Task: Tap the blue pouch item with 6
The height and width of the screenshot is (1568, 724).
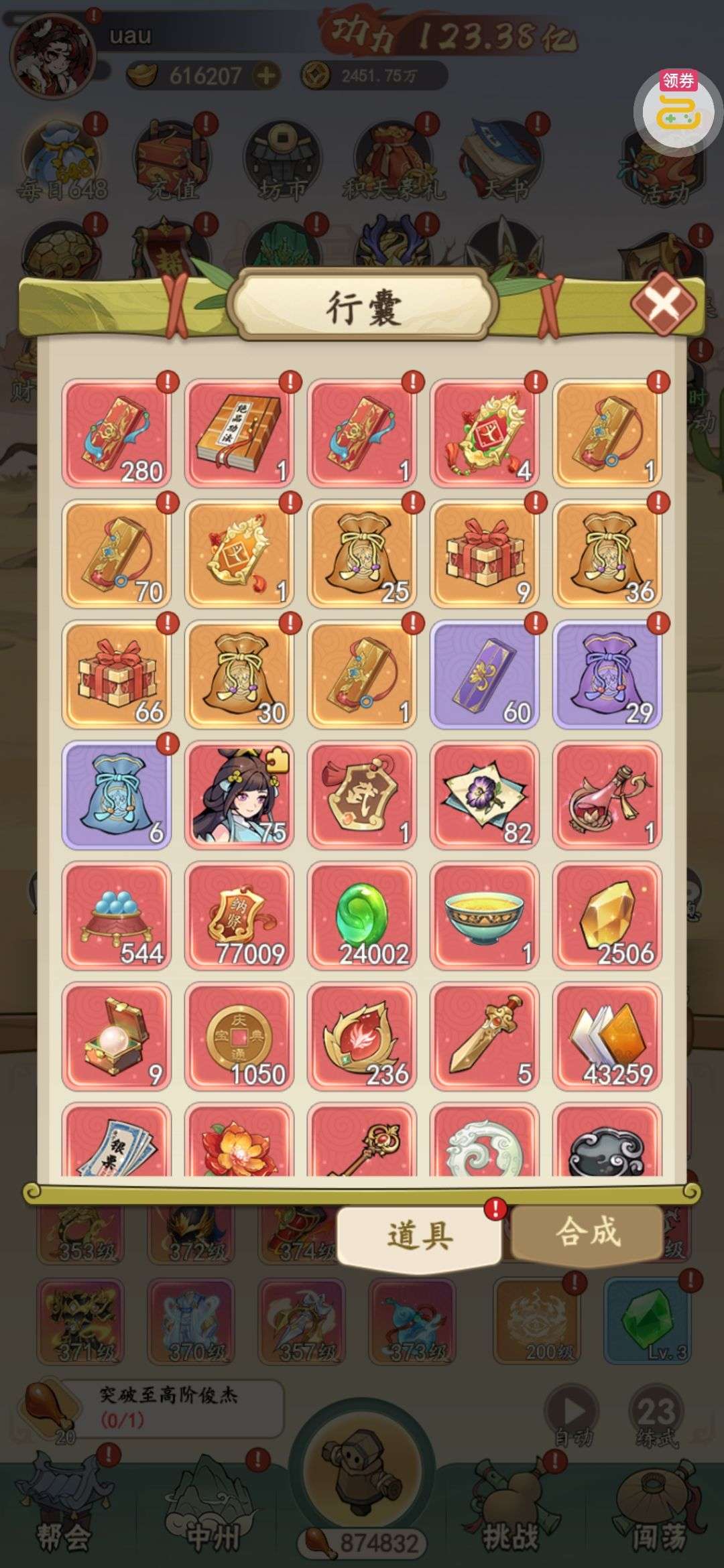Action: [117, 795]
